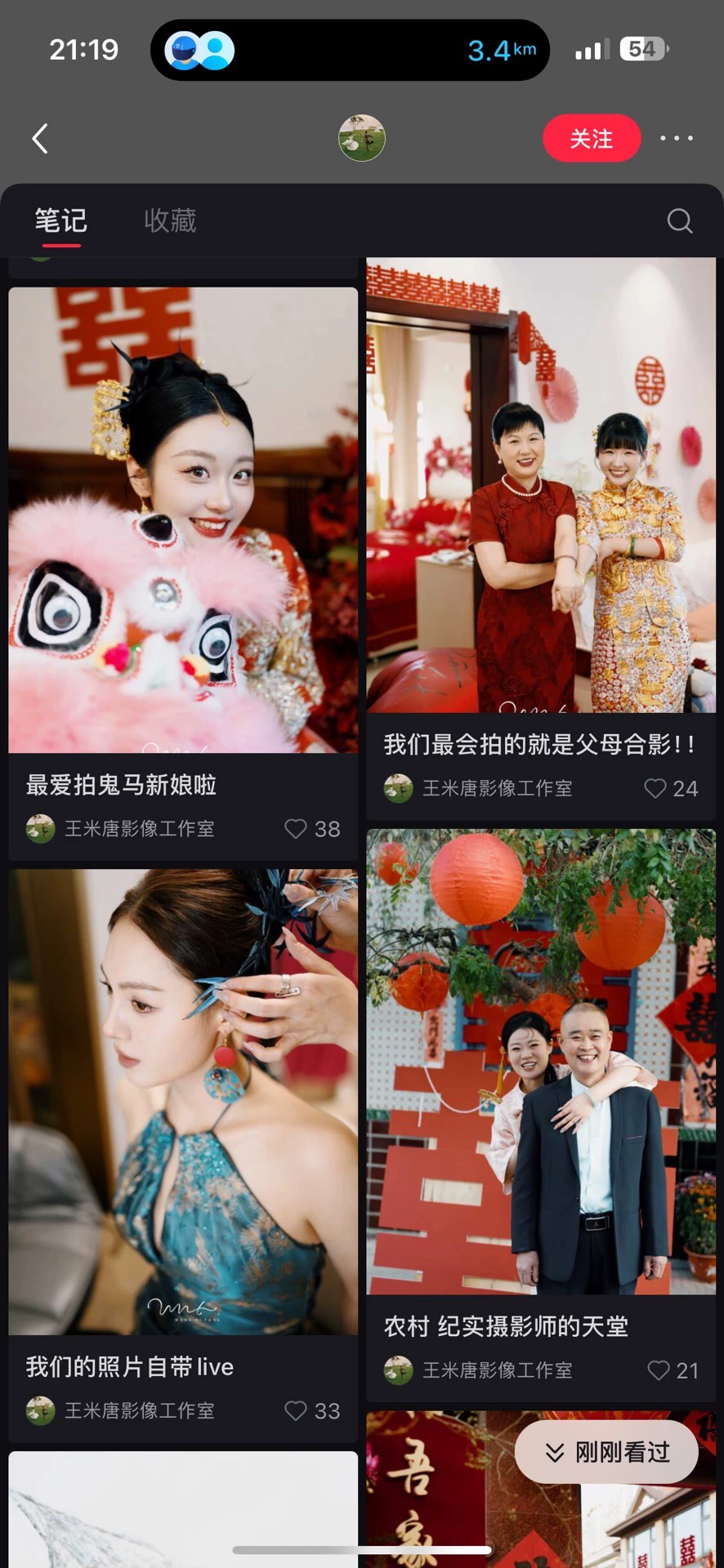Go back with the back arrow
The image size is (724, 1568).
(40, 139)
